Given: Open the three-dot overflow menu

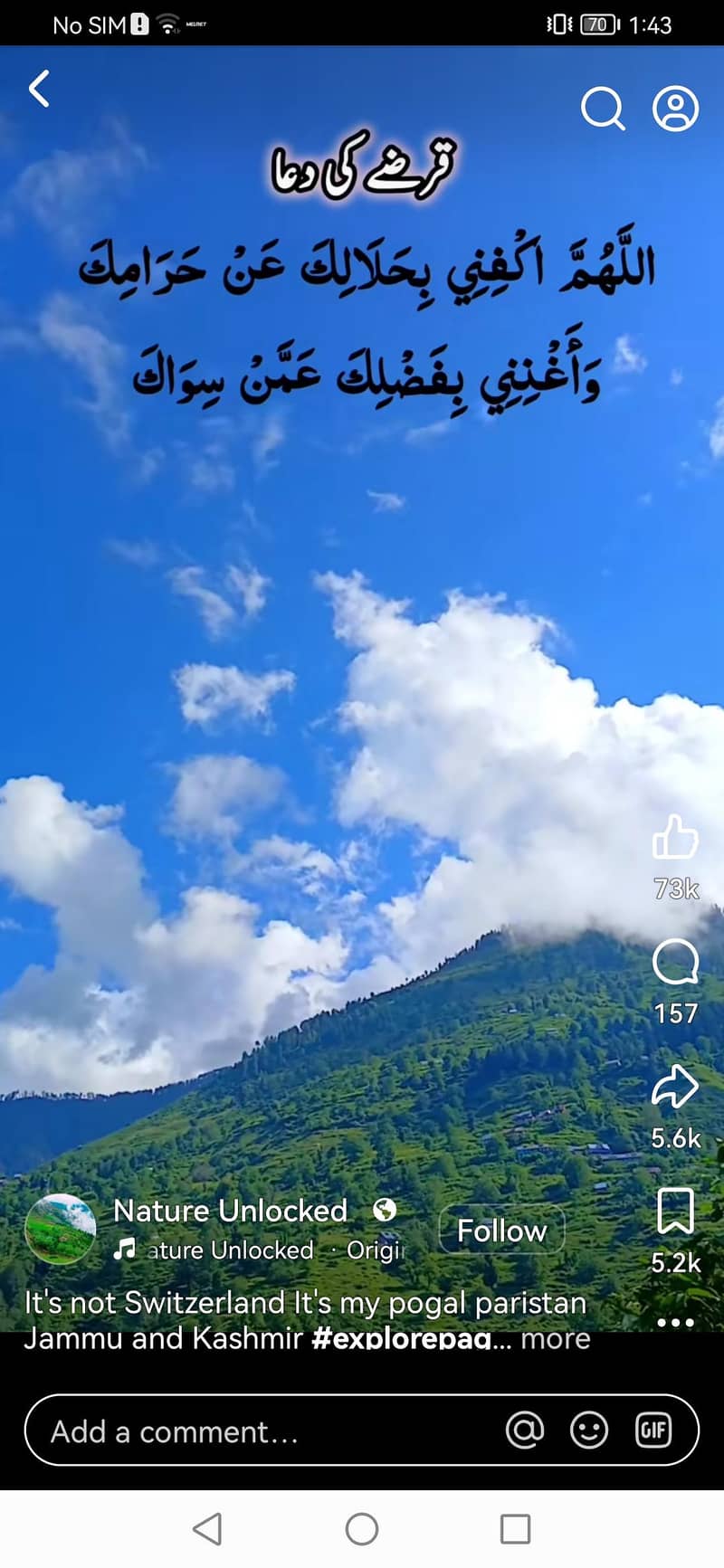Looking at the screenshot, I should pyautogui.click(x=675, y=1322).
